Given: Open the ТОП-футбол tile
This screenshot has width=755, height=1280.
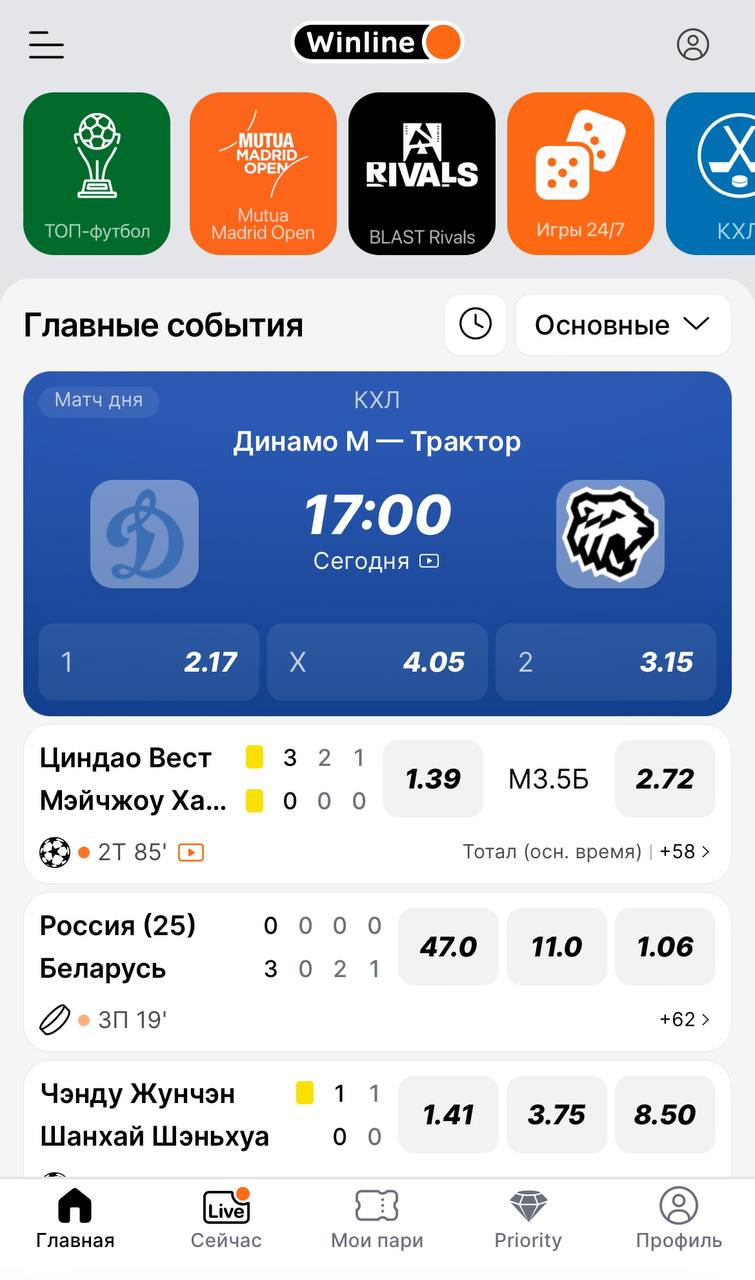Looking at the screenshot, I should point(97,174).
